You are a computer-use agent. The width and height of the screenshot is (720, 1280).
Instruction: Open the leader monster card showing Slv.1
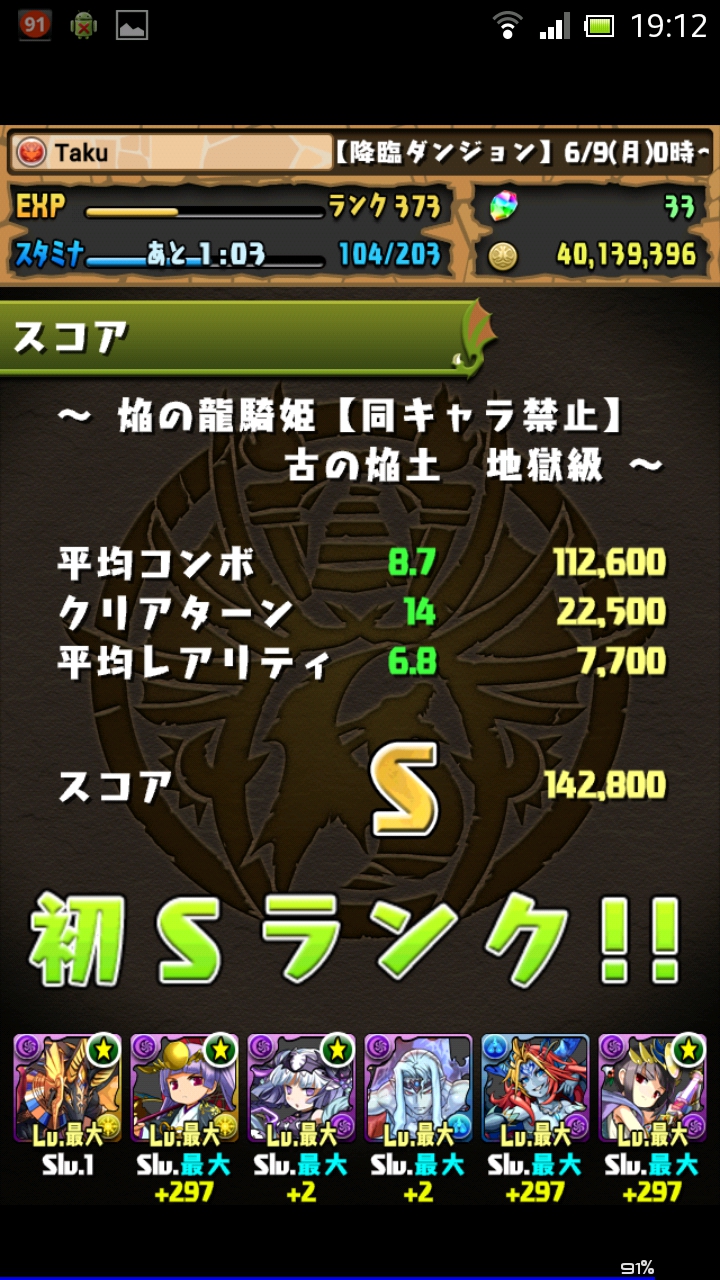(x=67, y=1088)
